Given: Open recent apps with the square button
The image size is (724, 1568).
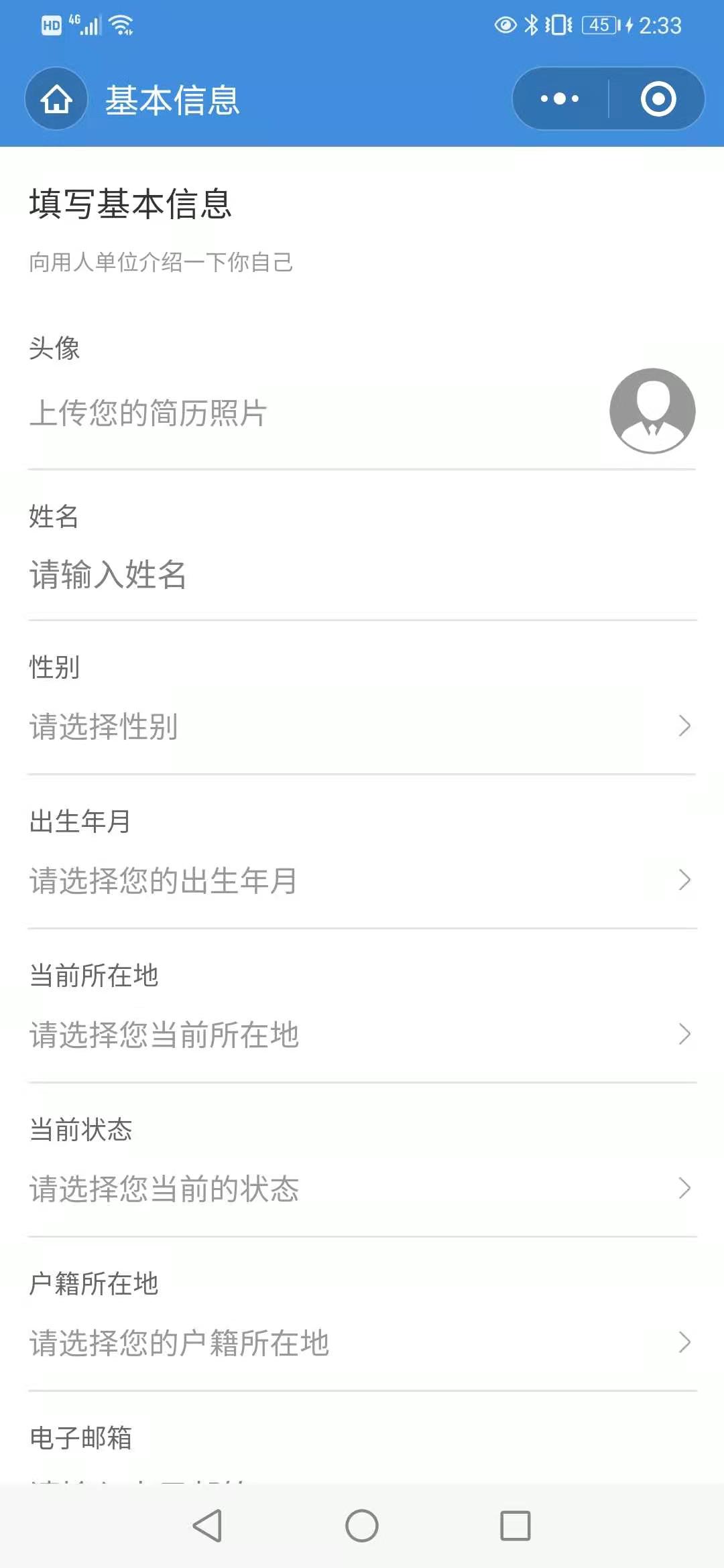Looking at the screenshot, I should 516,1526.
